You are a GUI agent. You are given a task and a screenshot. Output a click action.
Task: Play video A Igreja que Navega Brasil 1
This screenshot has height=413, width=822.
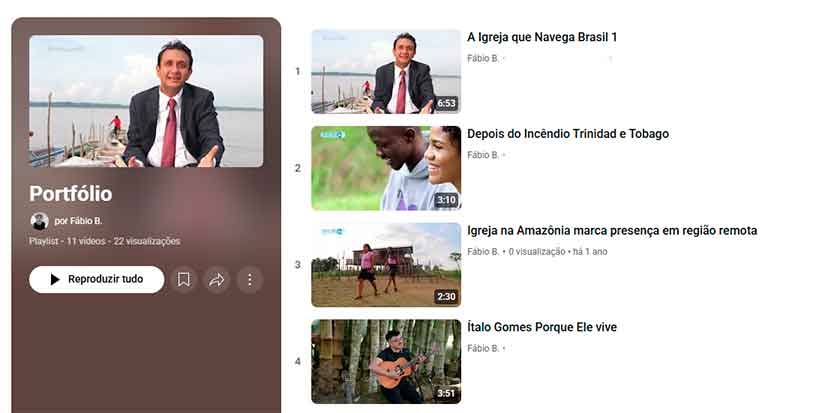(x=385, y=71)
